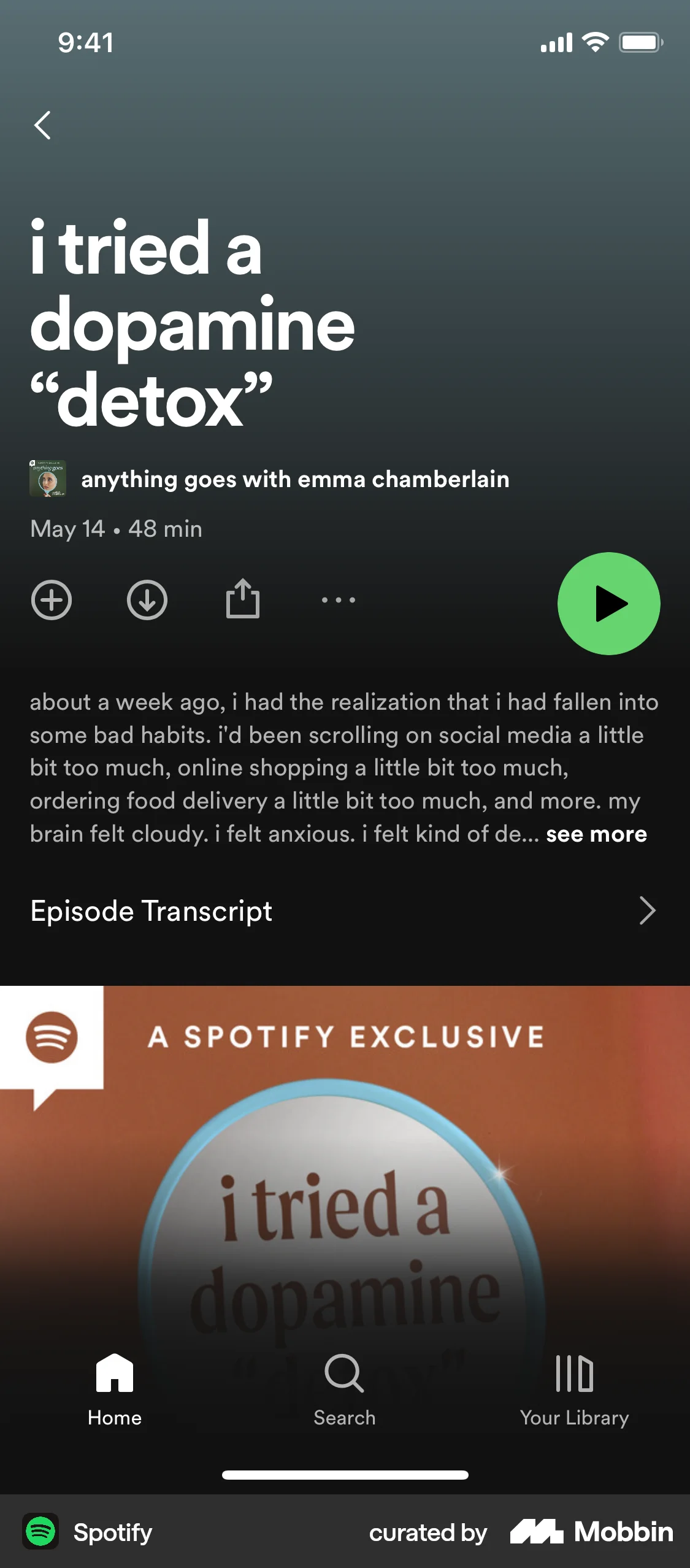Expand the full episode description
Viewport: 690px width, 1568px height.
(x=596, y=834)
